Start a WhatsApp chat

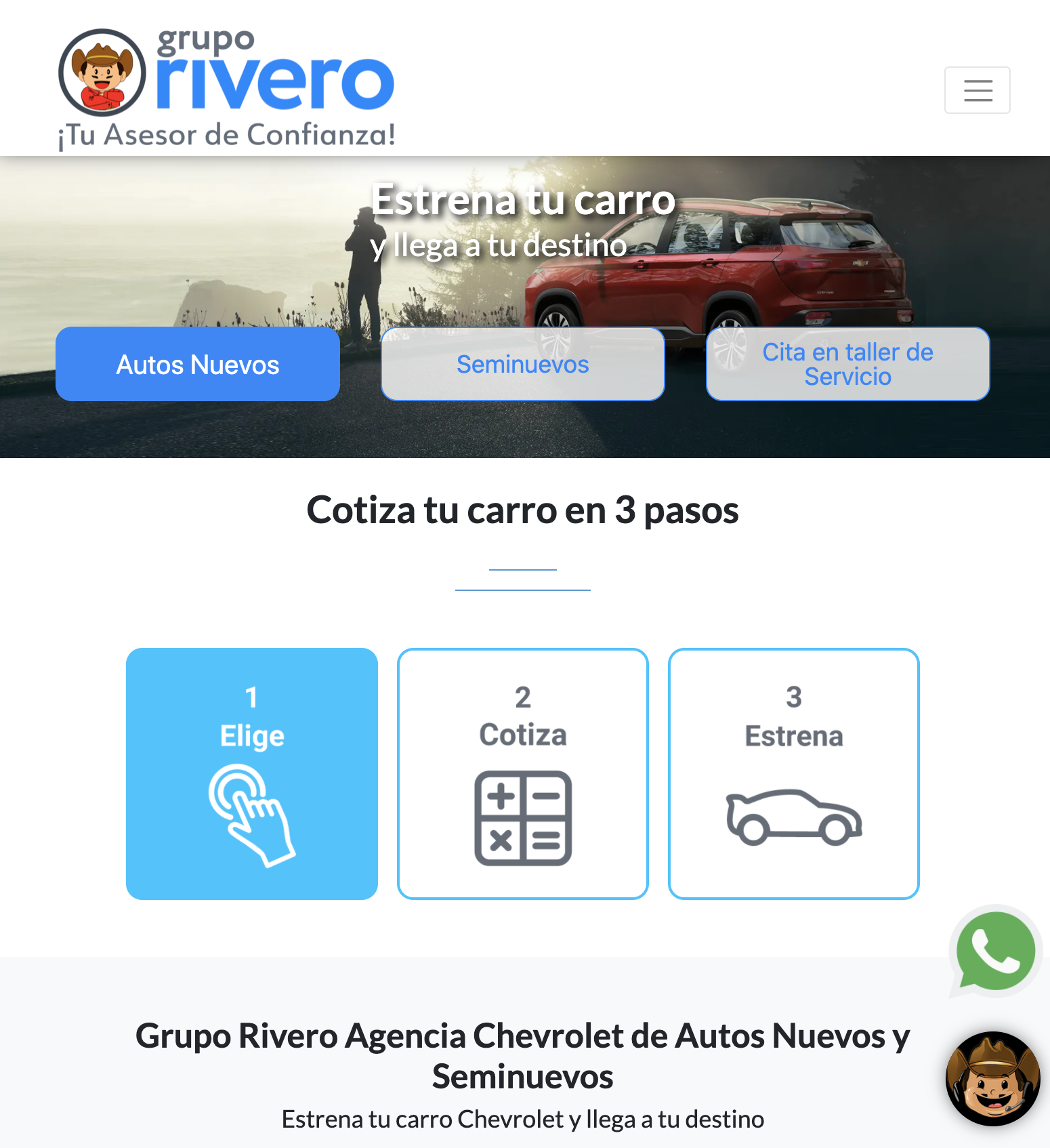pos(995,951)
